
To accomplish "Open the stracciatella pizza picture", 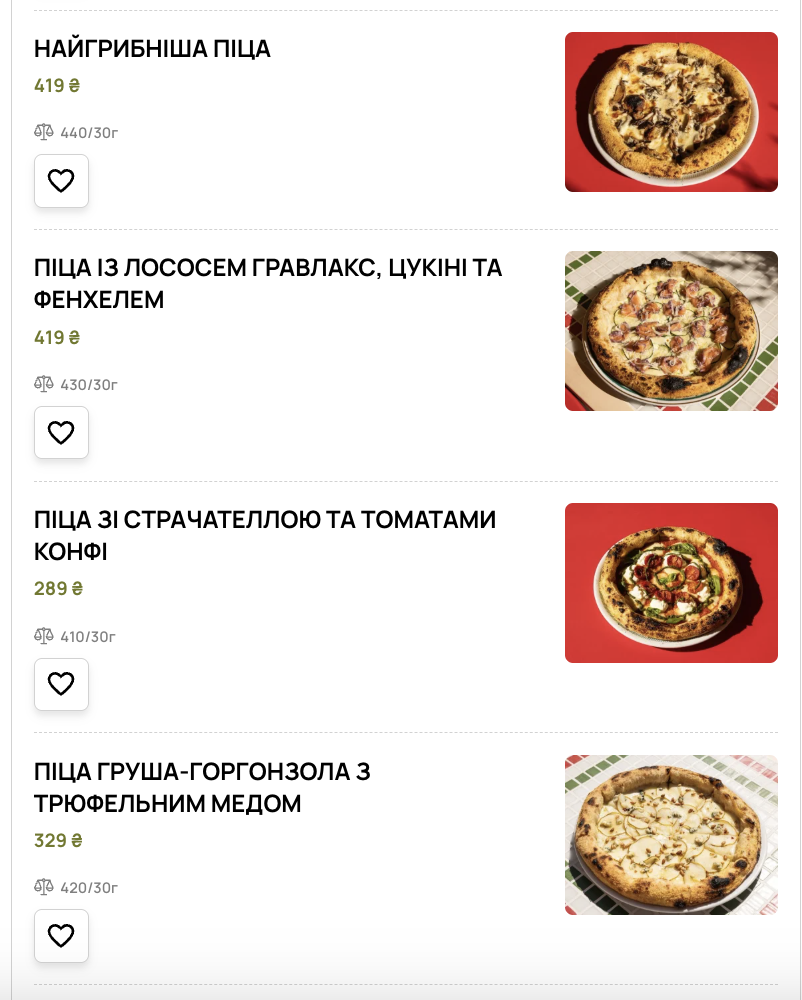I will tap(671, 583).
